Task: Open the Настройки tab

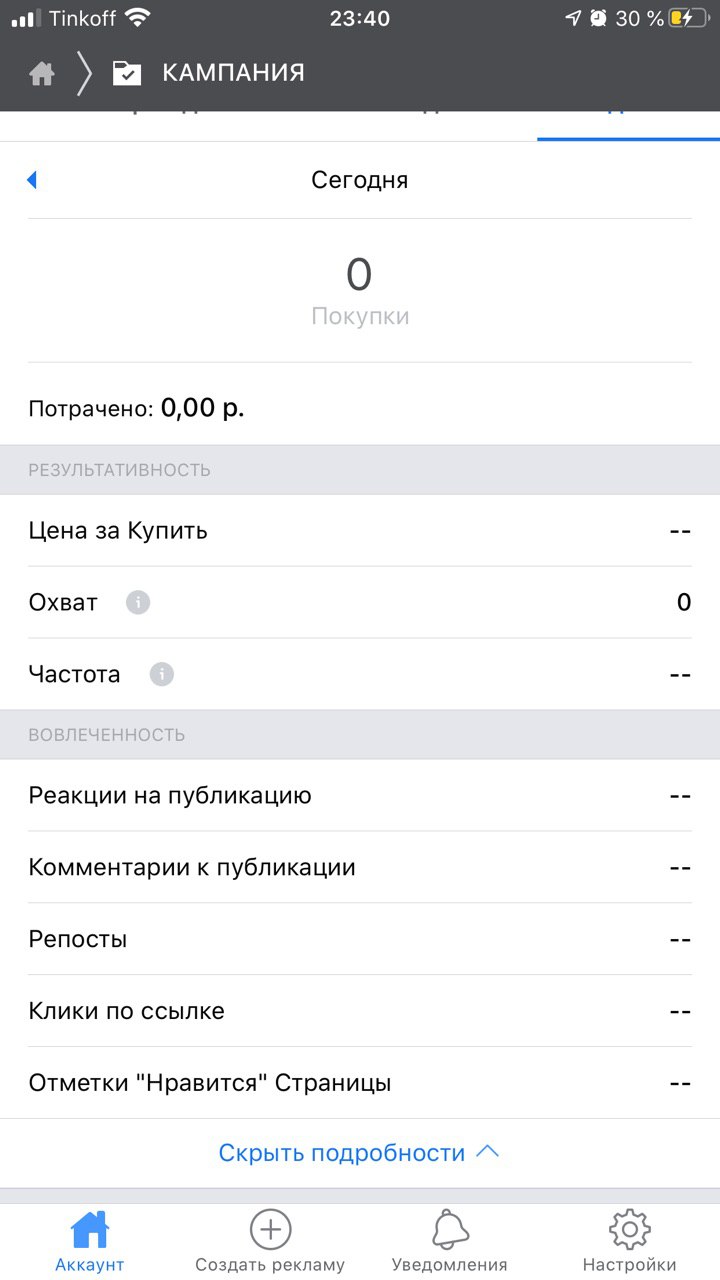Action: point(630,1242)
